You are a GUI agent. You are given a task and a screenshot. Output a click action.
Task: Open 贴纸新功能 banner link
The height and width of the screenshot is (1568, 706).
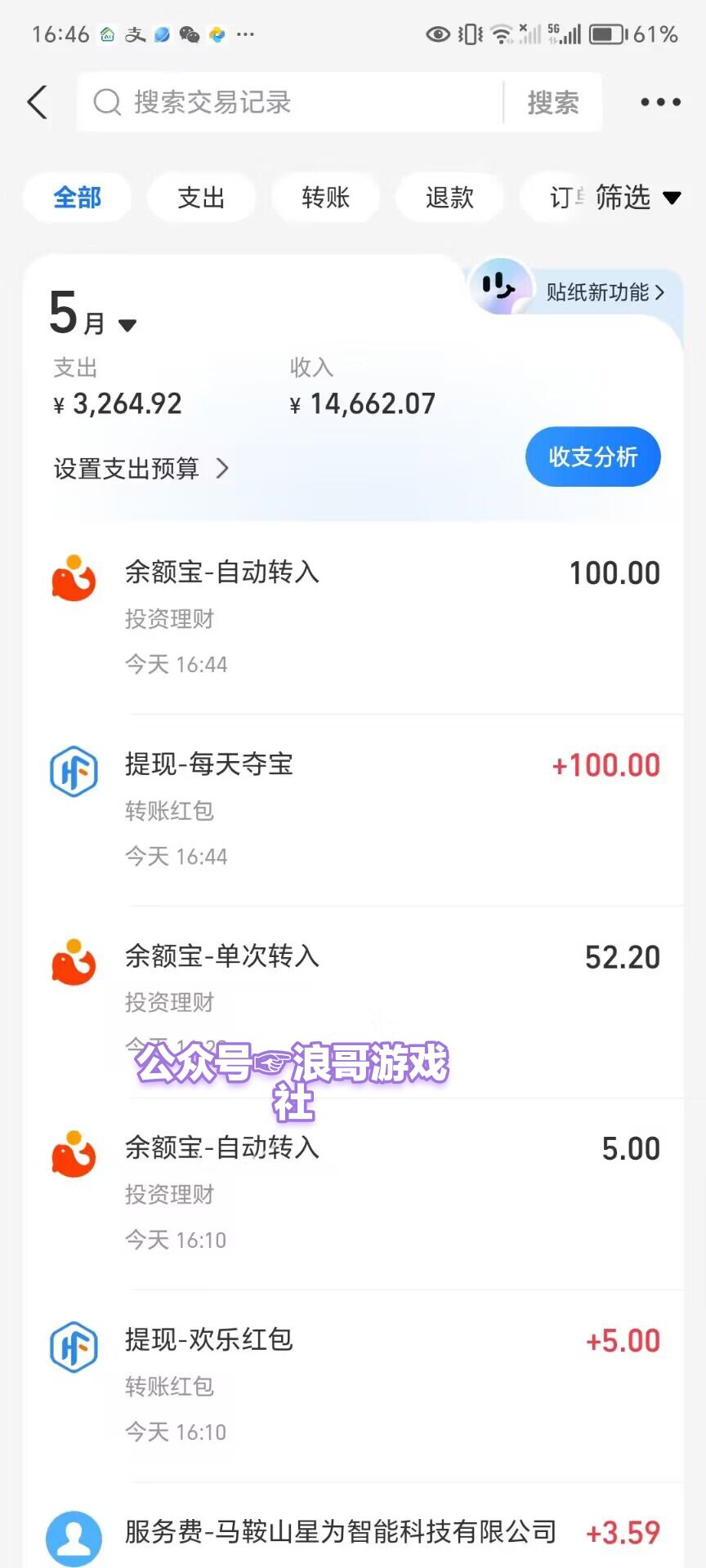point(605,292)
